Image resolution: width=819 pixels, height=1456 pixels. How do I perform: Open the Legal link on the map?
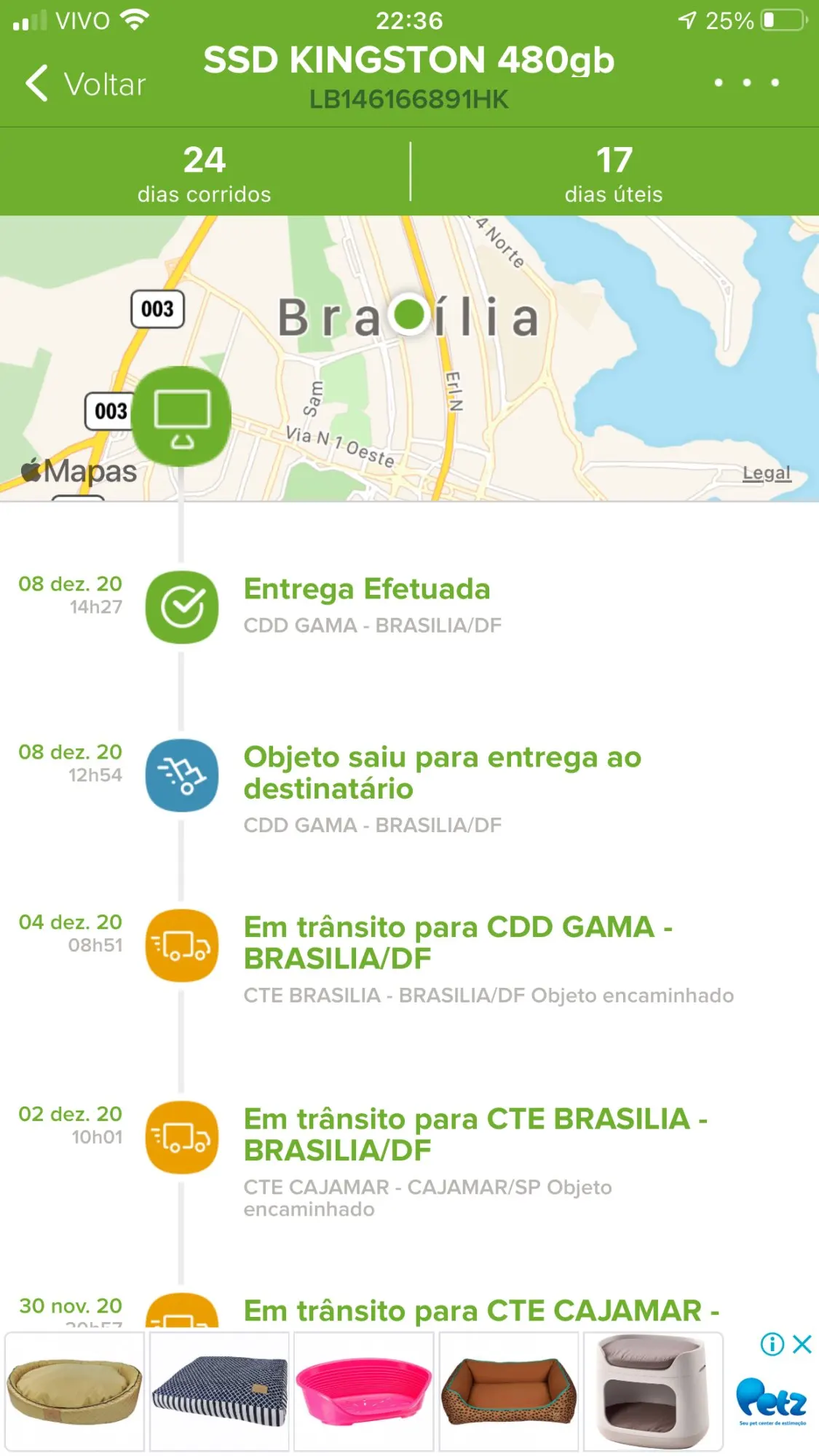pyautogui.click(x=766, y=473)
